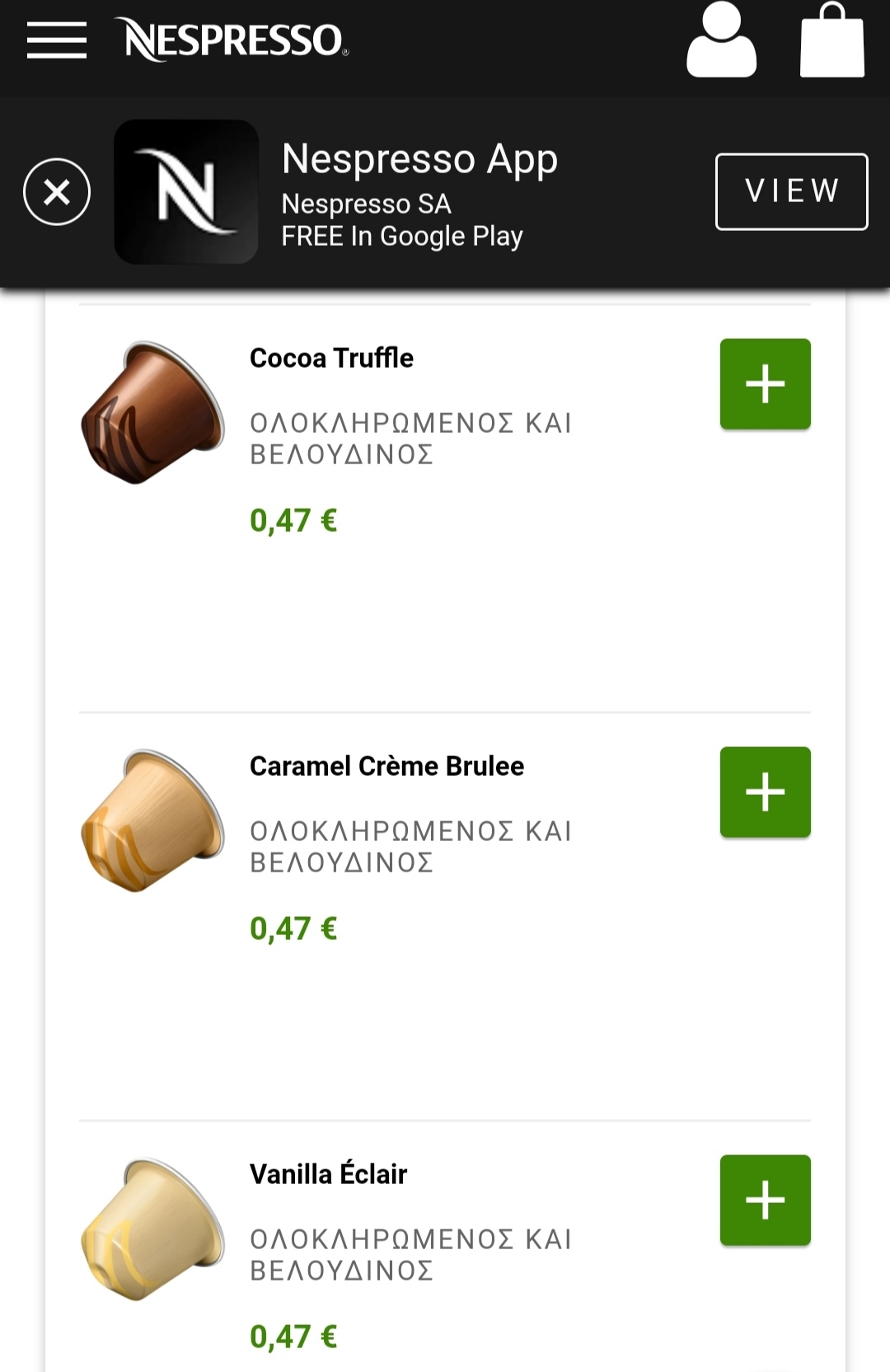This screenshot has width=890, height=1372.
Task: Open the hamburger navigation menu
Action: [x=56, y=40]
